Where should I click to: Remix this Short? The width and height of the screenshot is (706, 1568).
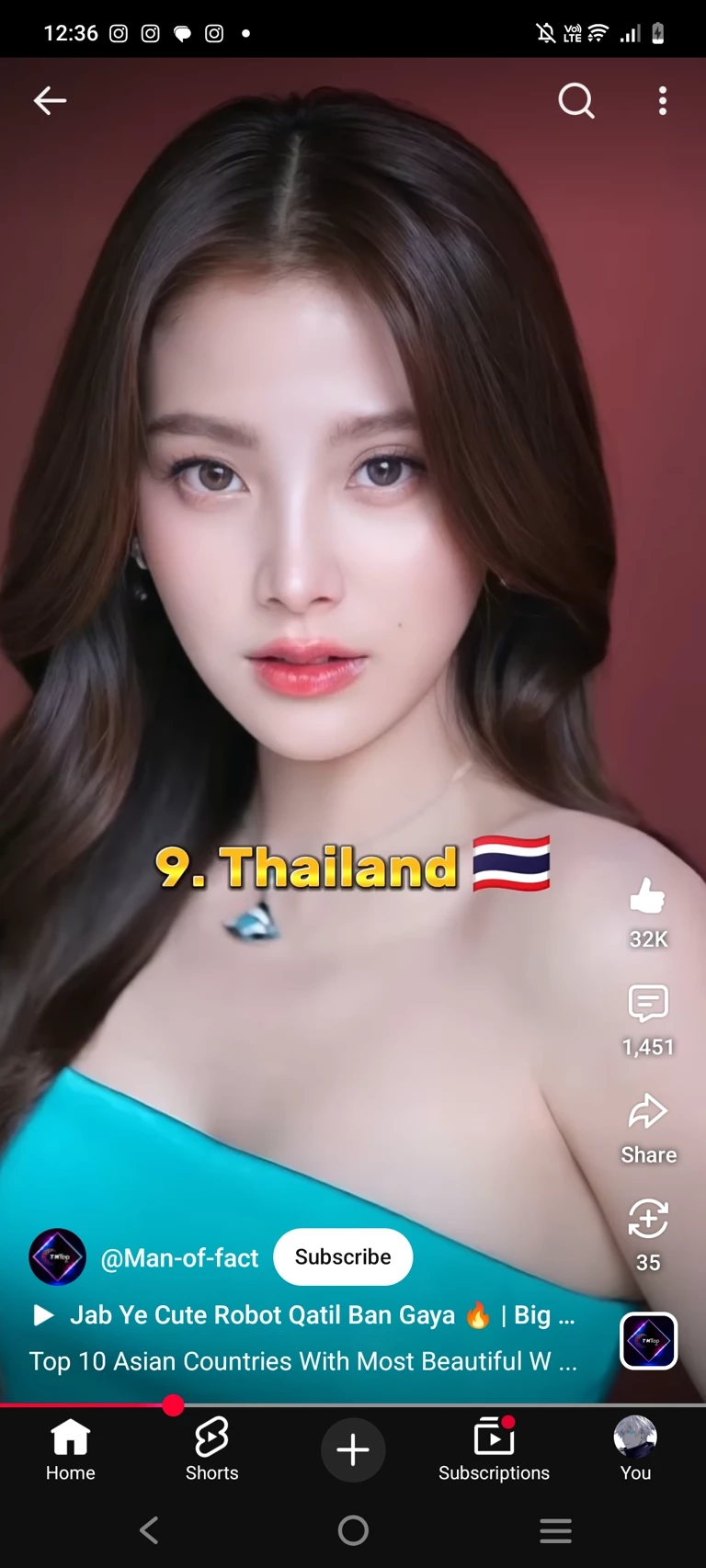[648, 1221]
